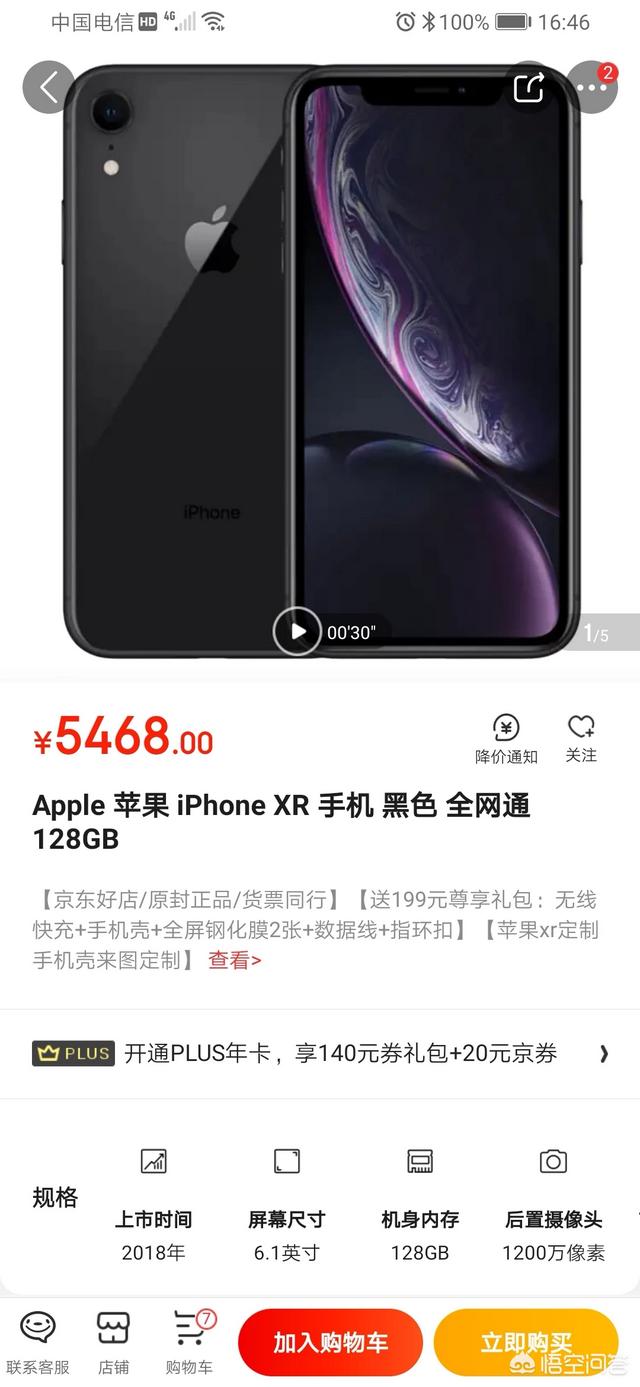640x1387 pixels.
Task: Buy now with 立即购买 button
Action: [x=526, y=1342]
